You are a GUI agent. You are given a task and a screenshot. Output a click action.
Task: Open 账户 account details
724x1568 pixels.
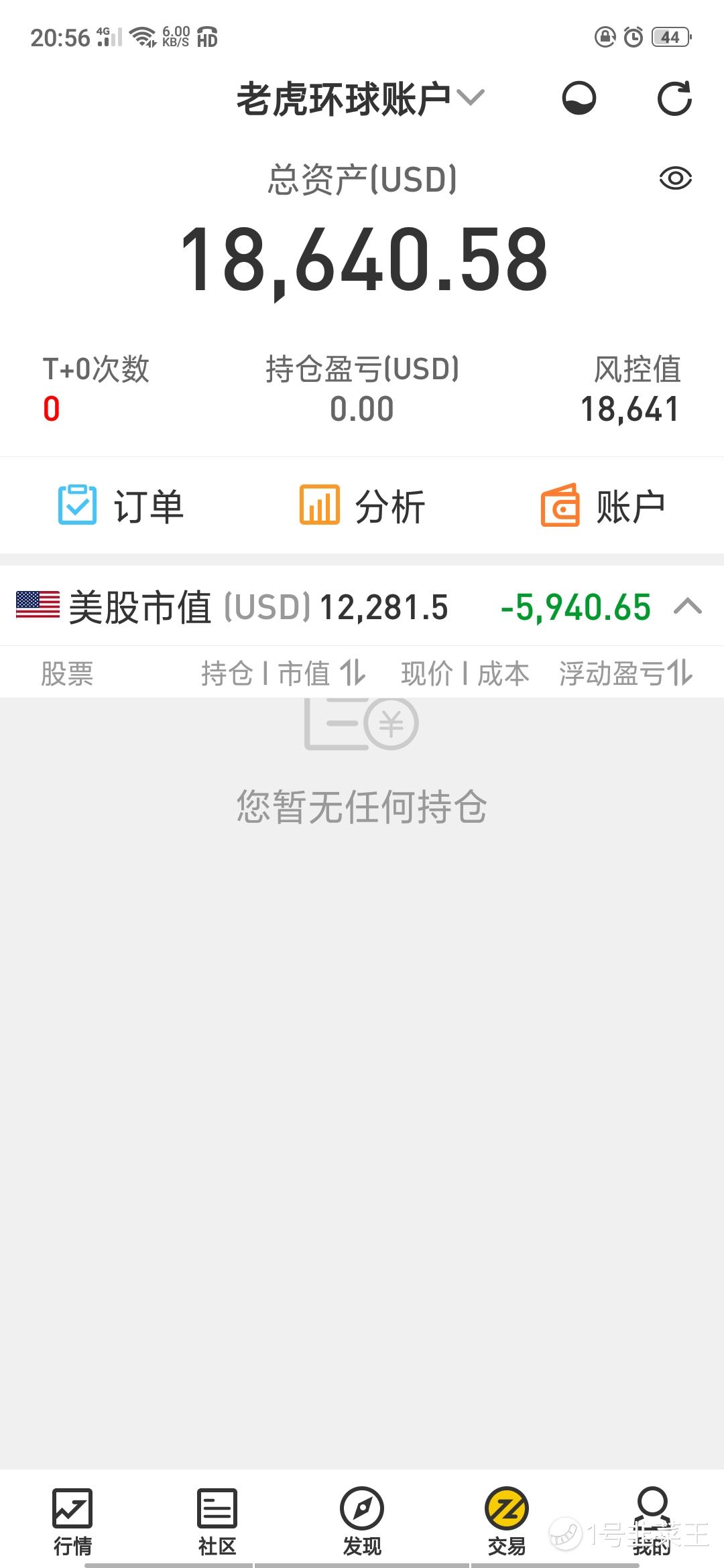point(603,506)
